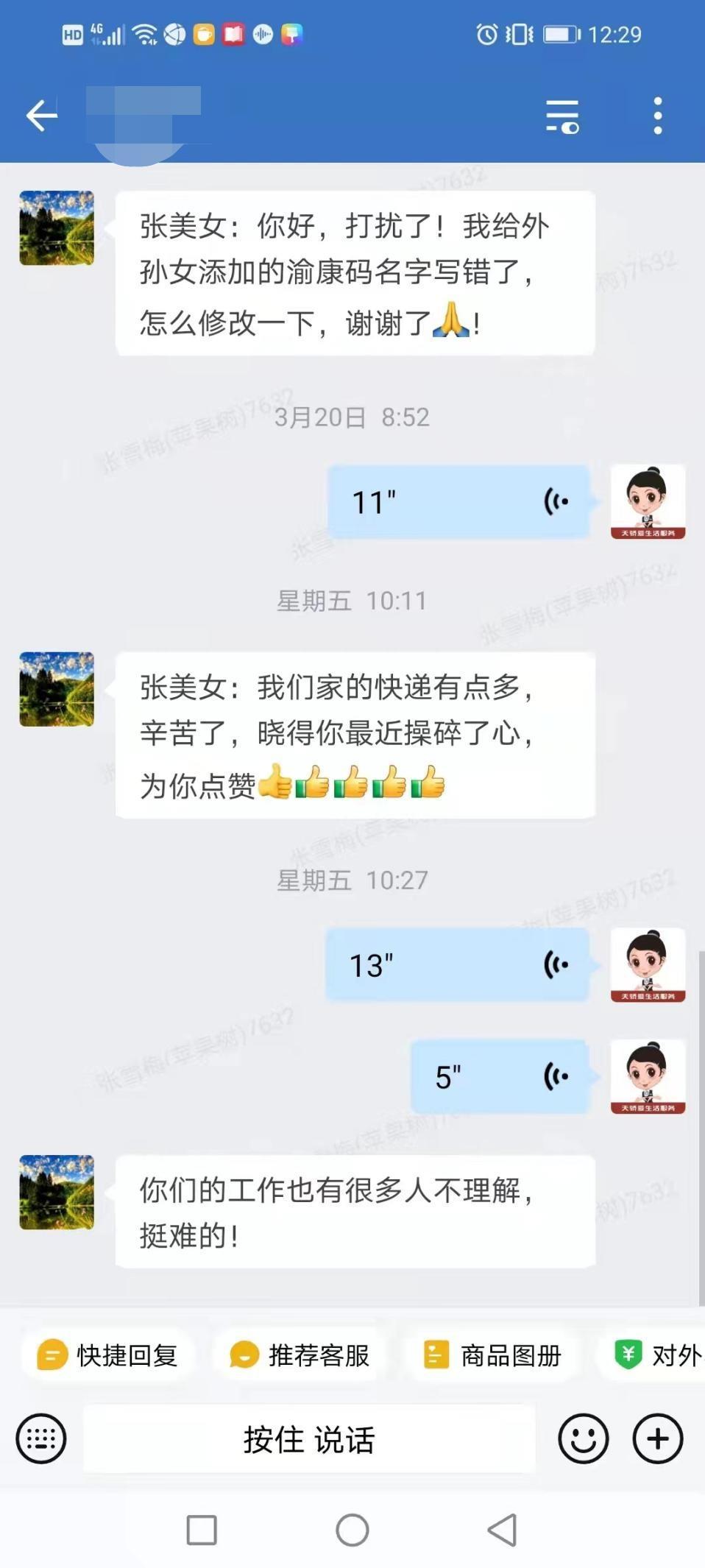
Task: Open 快捷回复 quick replies
Action: [107, 1355]
